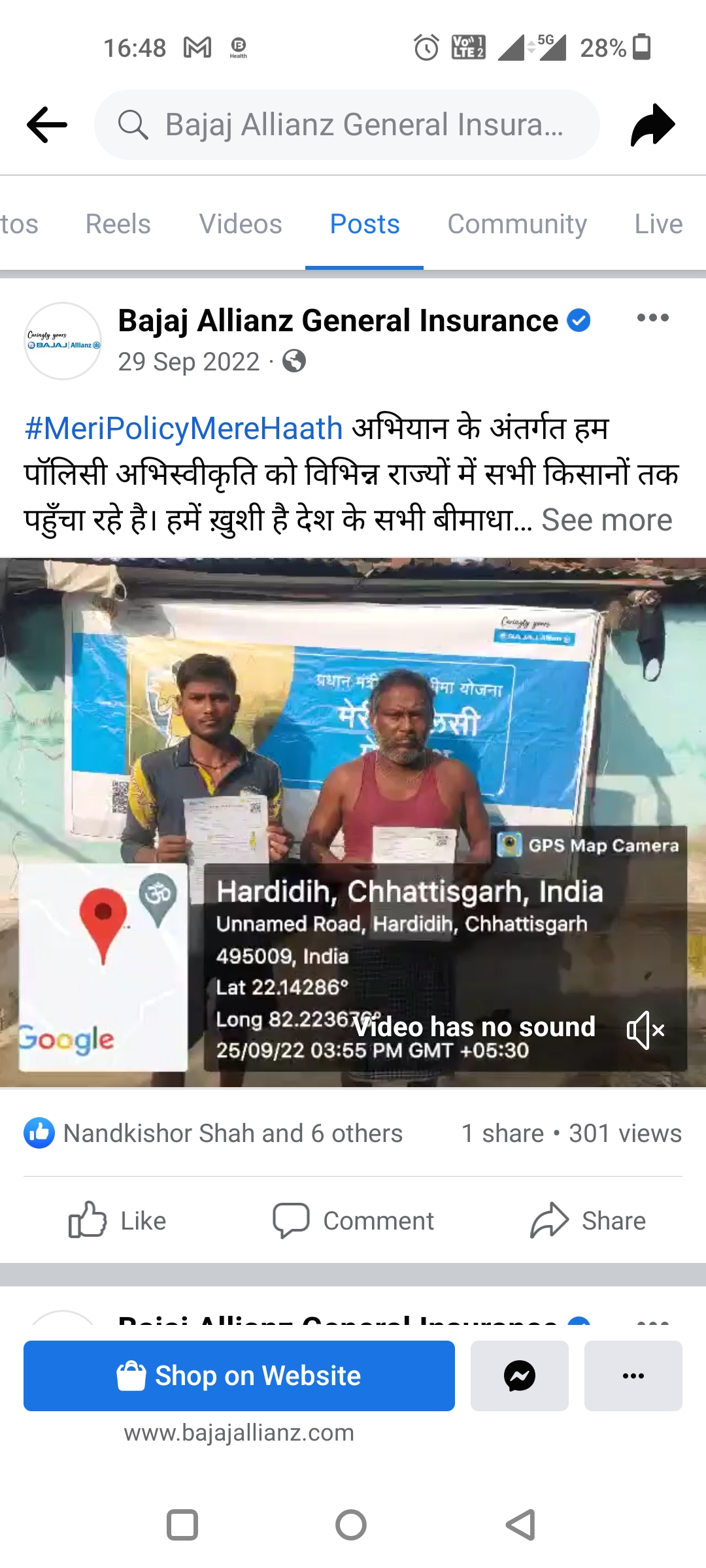Viewport: 706px width, 1568px height.
Task: Tap Shop on Website
Action: (239, 1376)
